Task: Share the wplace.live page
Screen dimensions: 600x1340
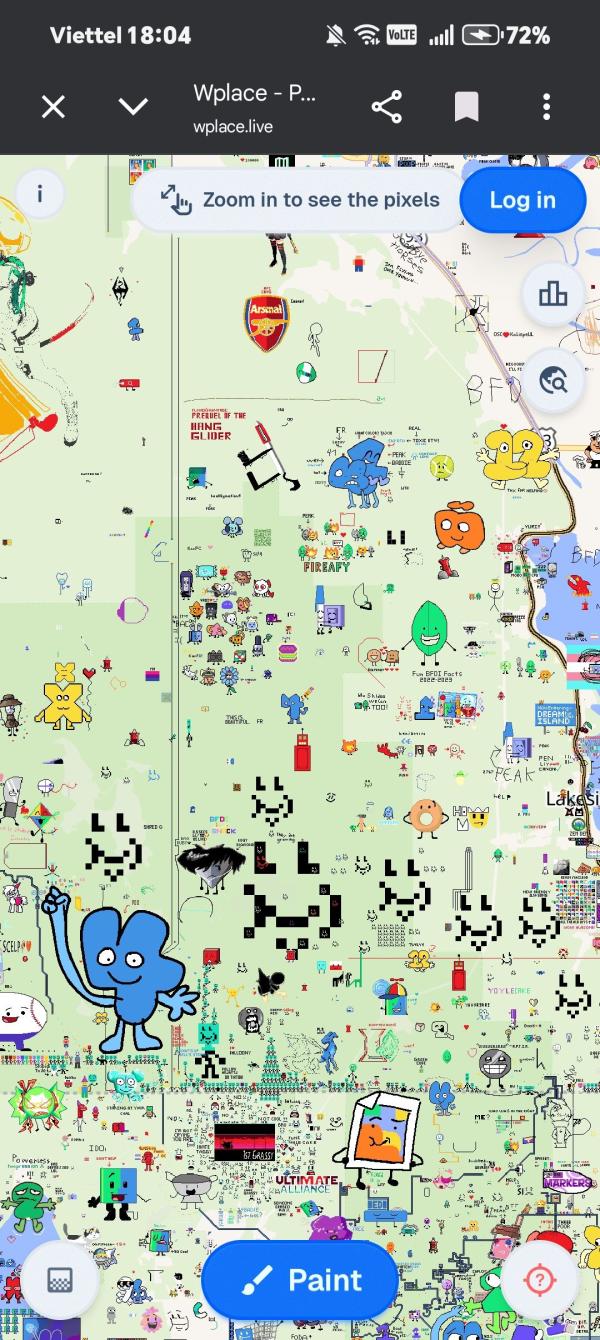Action: [x=386, y=107]
